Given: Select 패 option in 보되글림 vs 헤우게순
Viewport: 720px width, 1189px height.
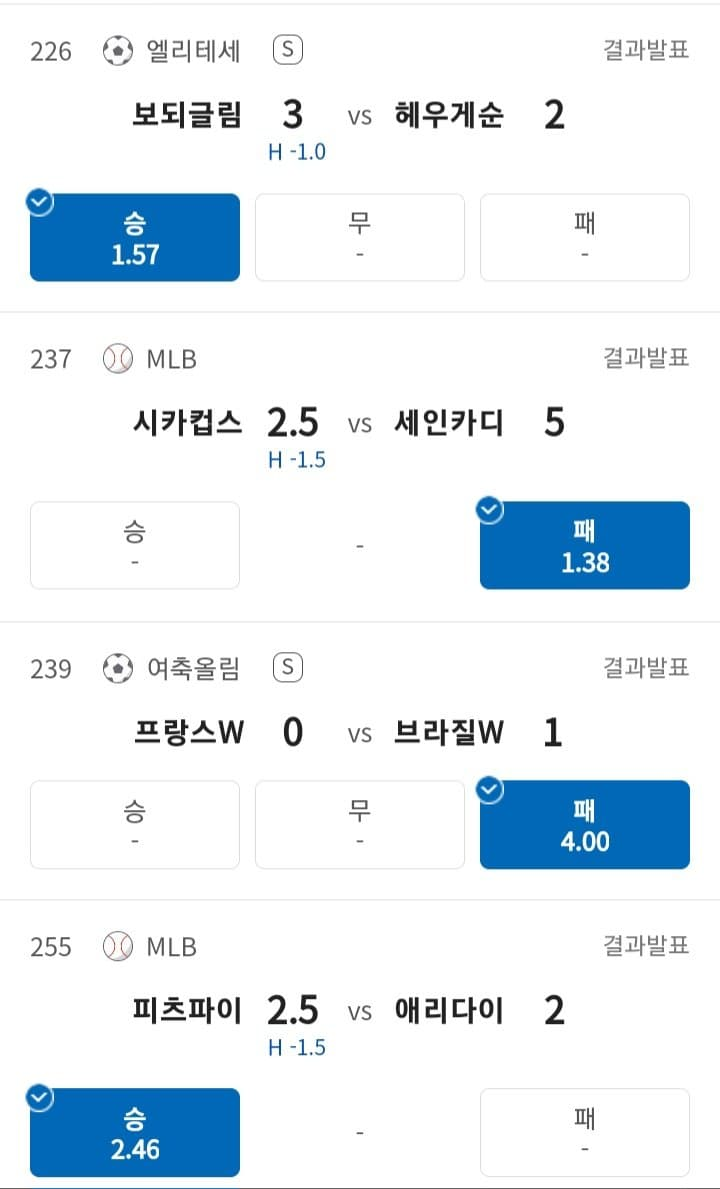Looking at the screenshot, I should click(585, 237).
